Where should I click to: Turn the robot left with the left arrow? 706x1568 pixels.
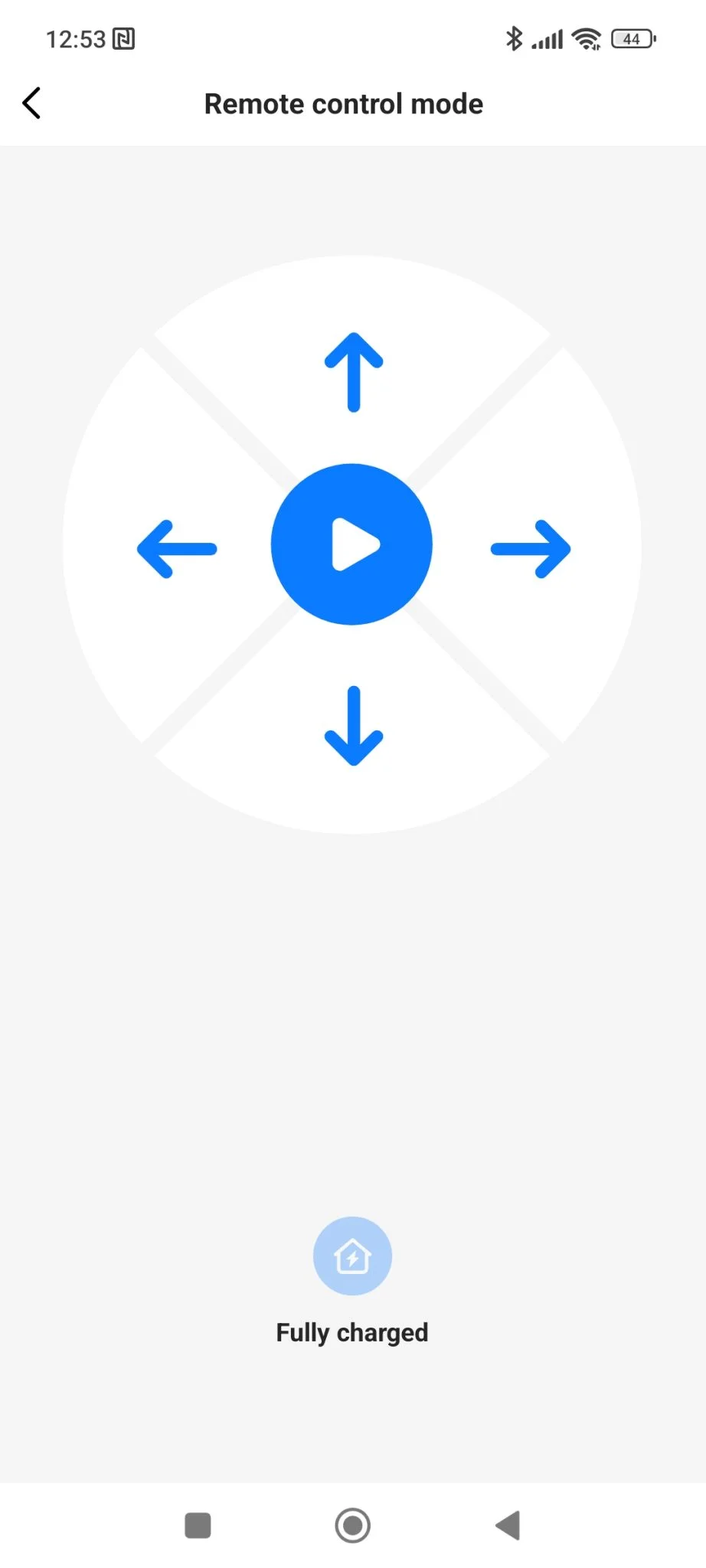pyautogui.click(x=177, y=548)
